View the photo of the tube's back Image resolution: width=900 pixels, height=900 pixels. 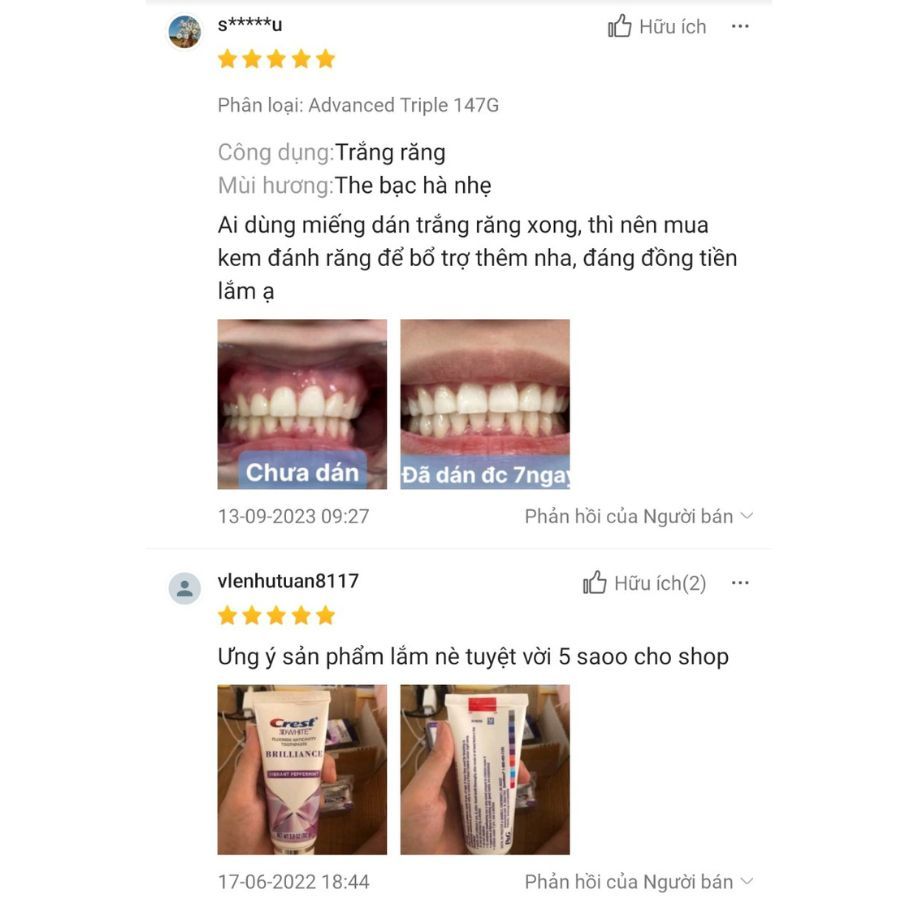pyautogui.click(x=485, y=769)
